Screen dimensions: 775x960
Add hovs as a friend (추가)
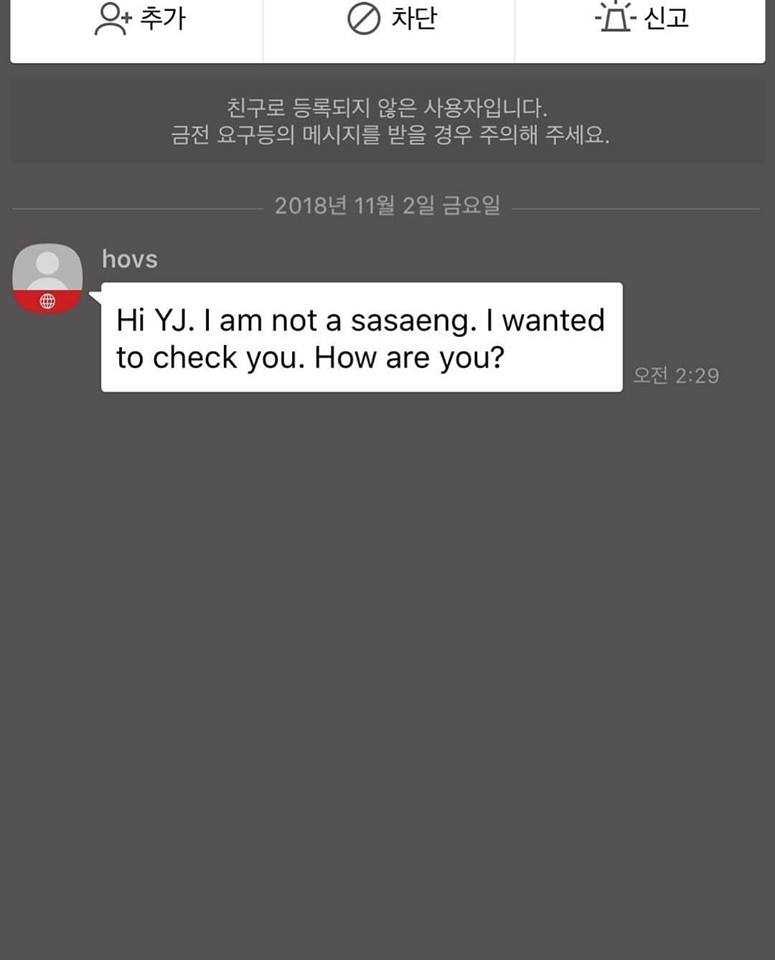coord(138,20)
